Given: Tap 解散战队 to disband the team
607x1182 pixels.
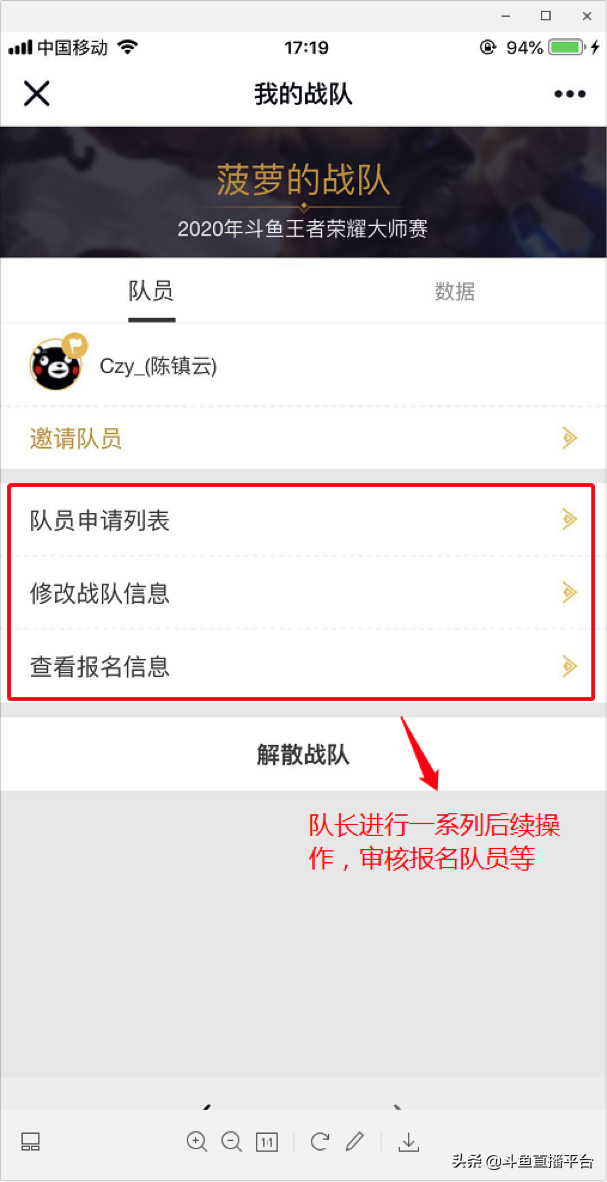Looking at the screenshot, I should [303, 755].
